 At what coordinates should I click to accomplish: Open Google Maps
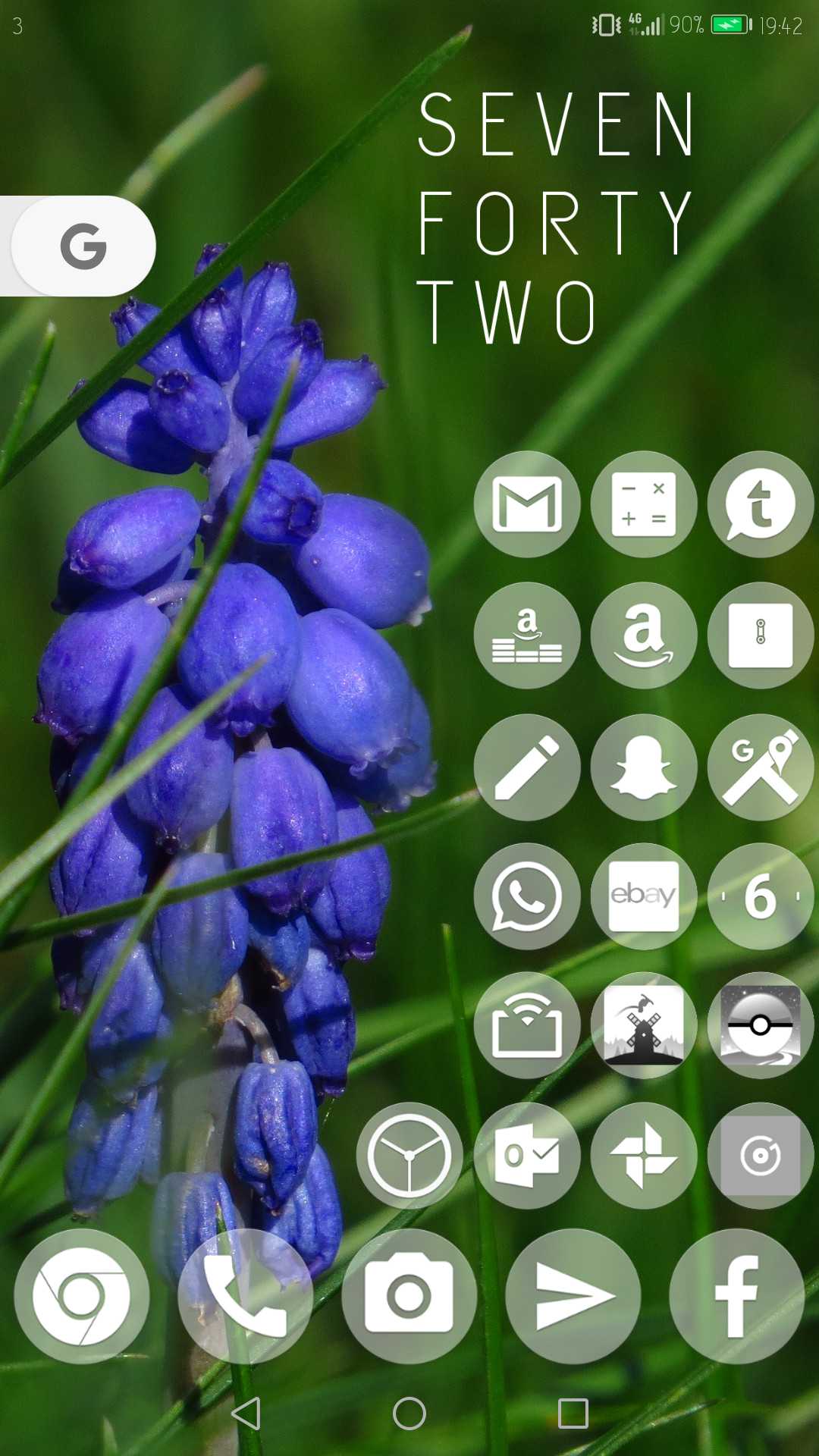pyautogui.click(x=760, y=767)
